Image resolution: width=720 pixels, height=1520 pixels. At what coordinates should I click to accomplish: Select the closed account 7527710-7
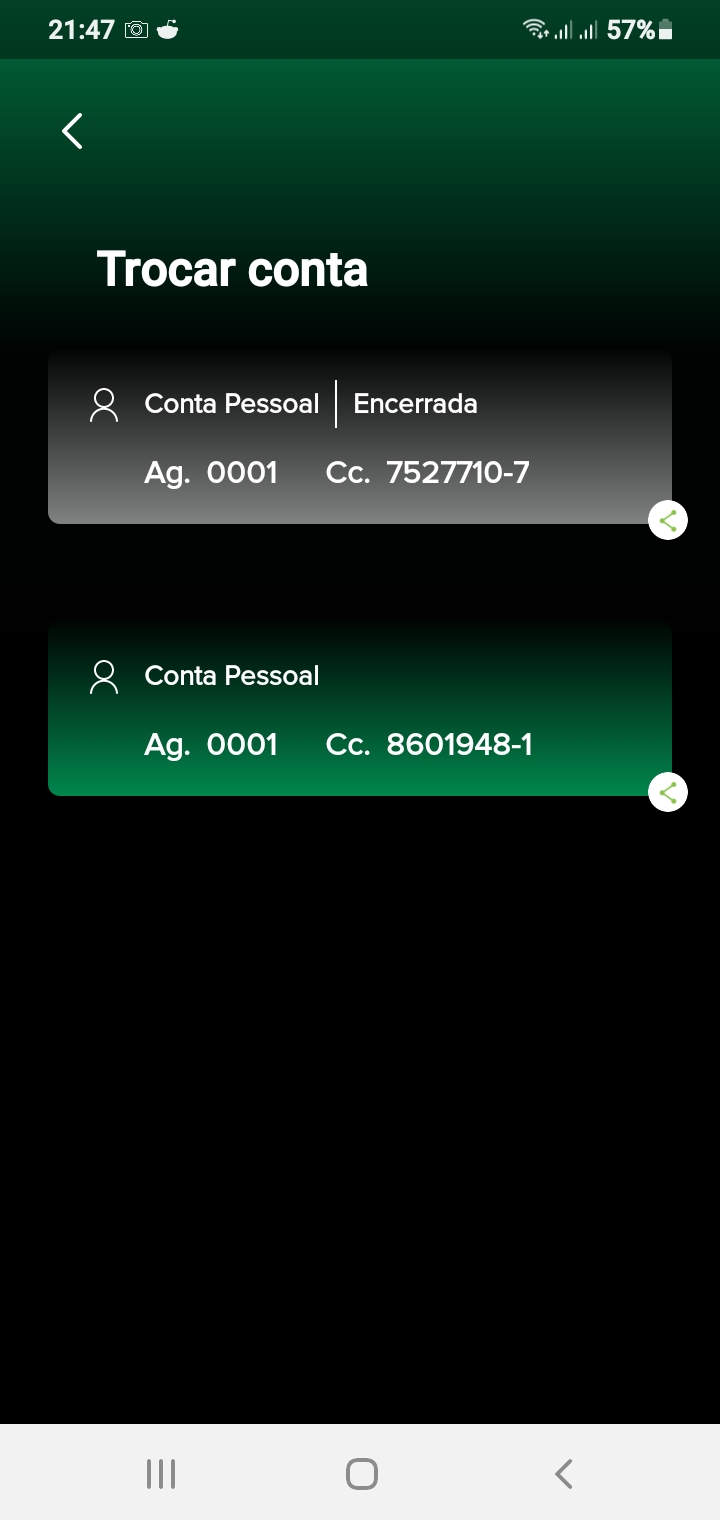tap(359, 437)
